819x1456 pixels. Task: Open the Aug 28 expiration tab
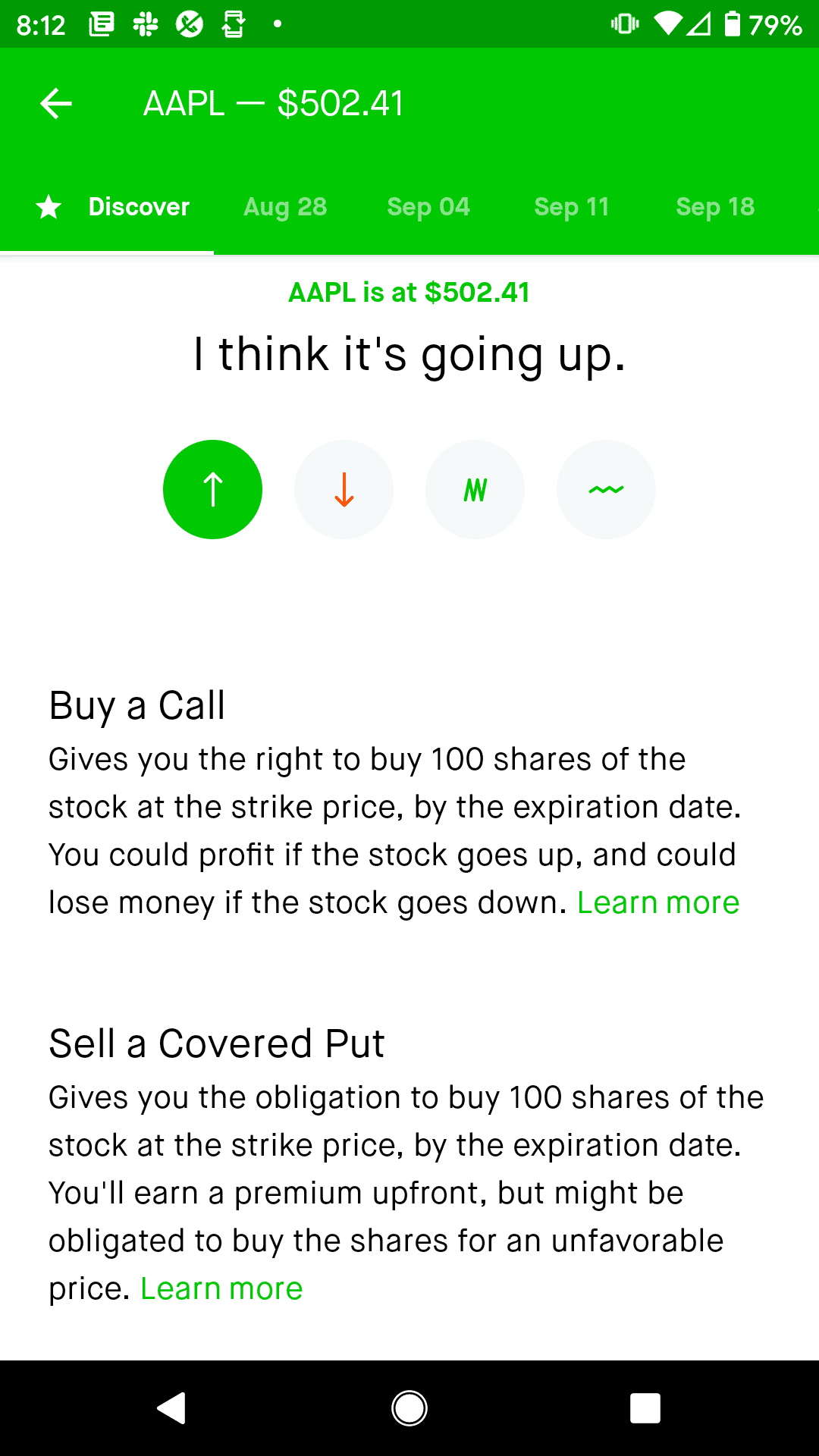[285, 206]
